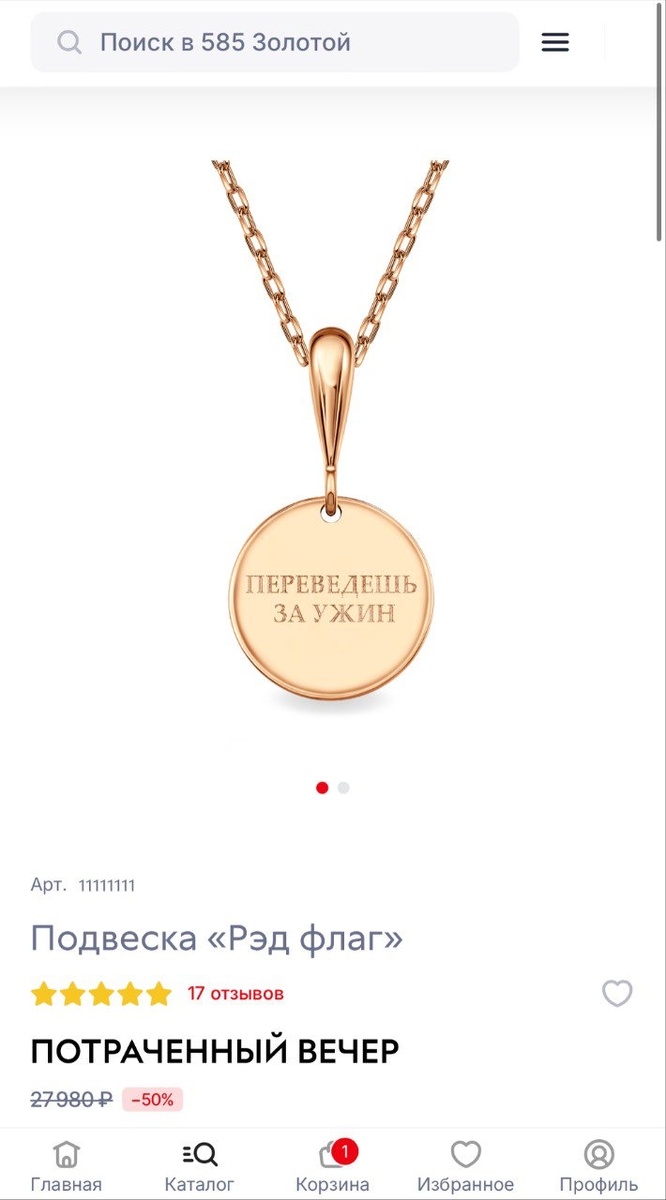
Task: Switch to the Главная tab
Action: coord(66,1166)
